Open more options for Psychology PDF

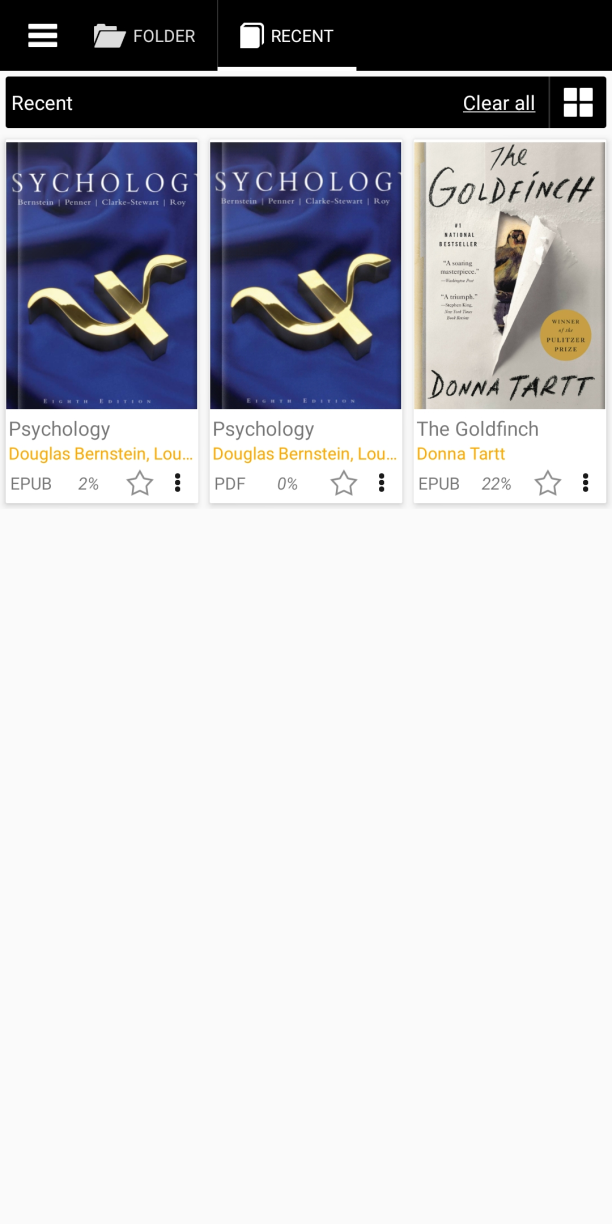click(382, 484)
